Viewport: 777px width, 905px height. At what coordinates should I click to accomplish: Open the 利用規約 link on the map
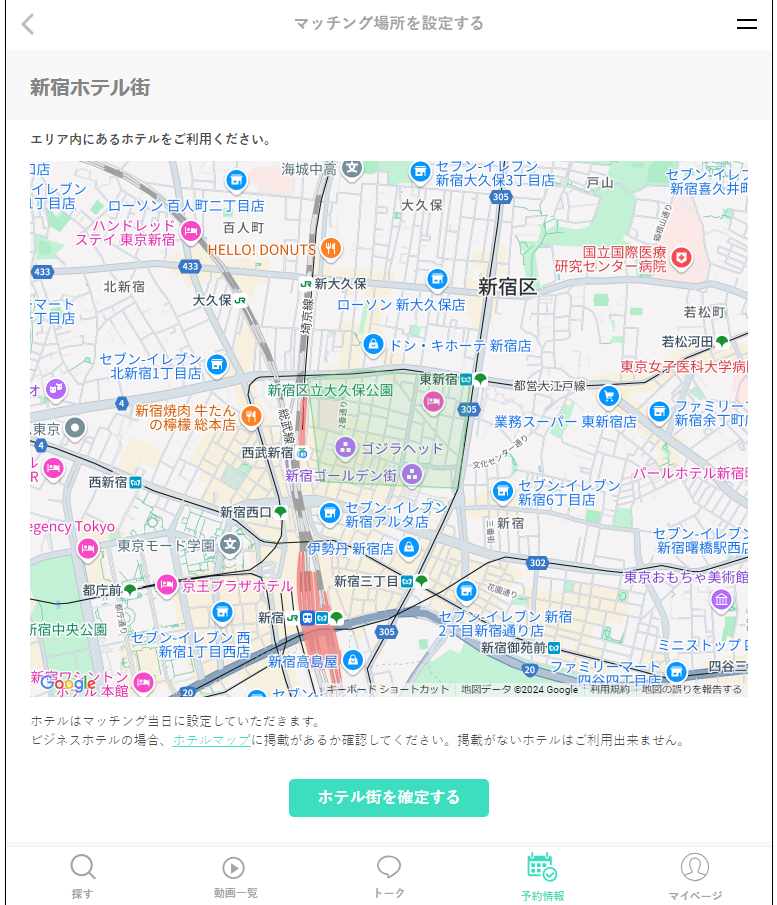click(610, 689)
